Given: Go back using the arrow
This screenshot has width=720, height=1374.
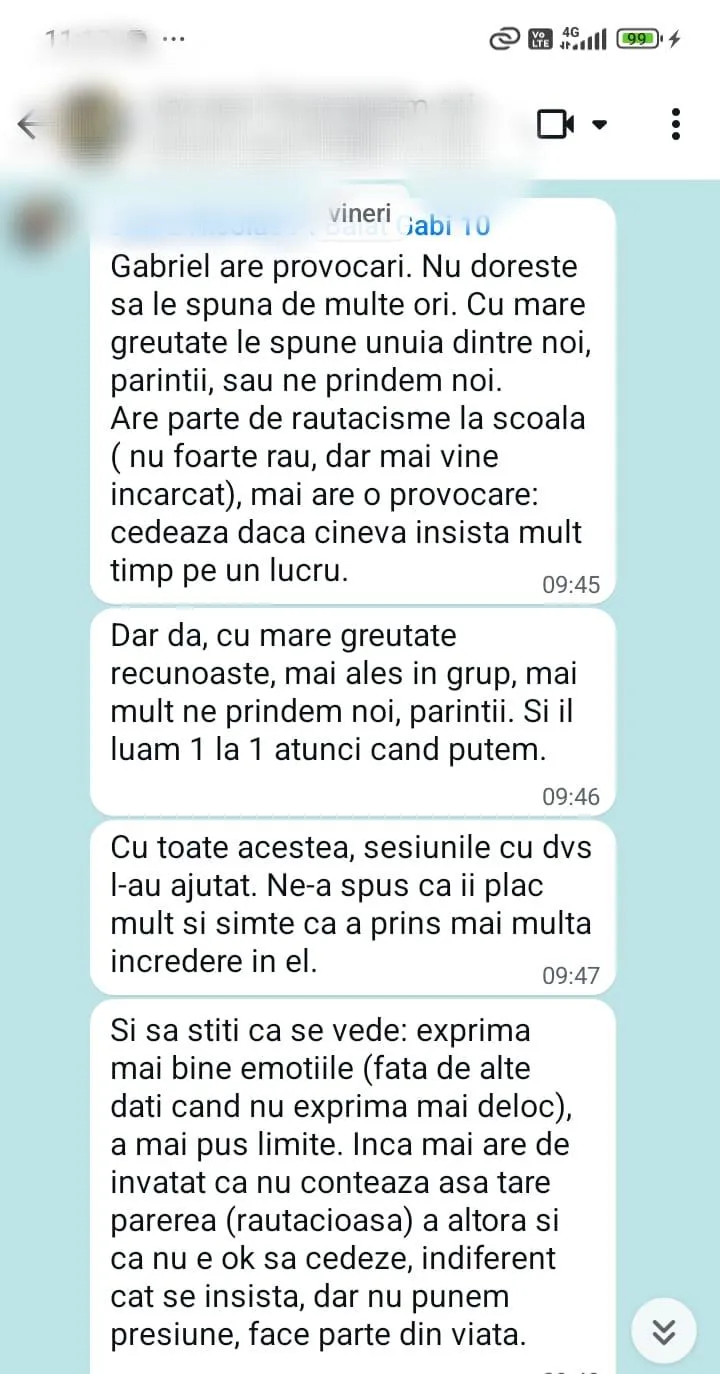Looking at the screenshot, I should (x=28, y=125).
